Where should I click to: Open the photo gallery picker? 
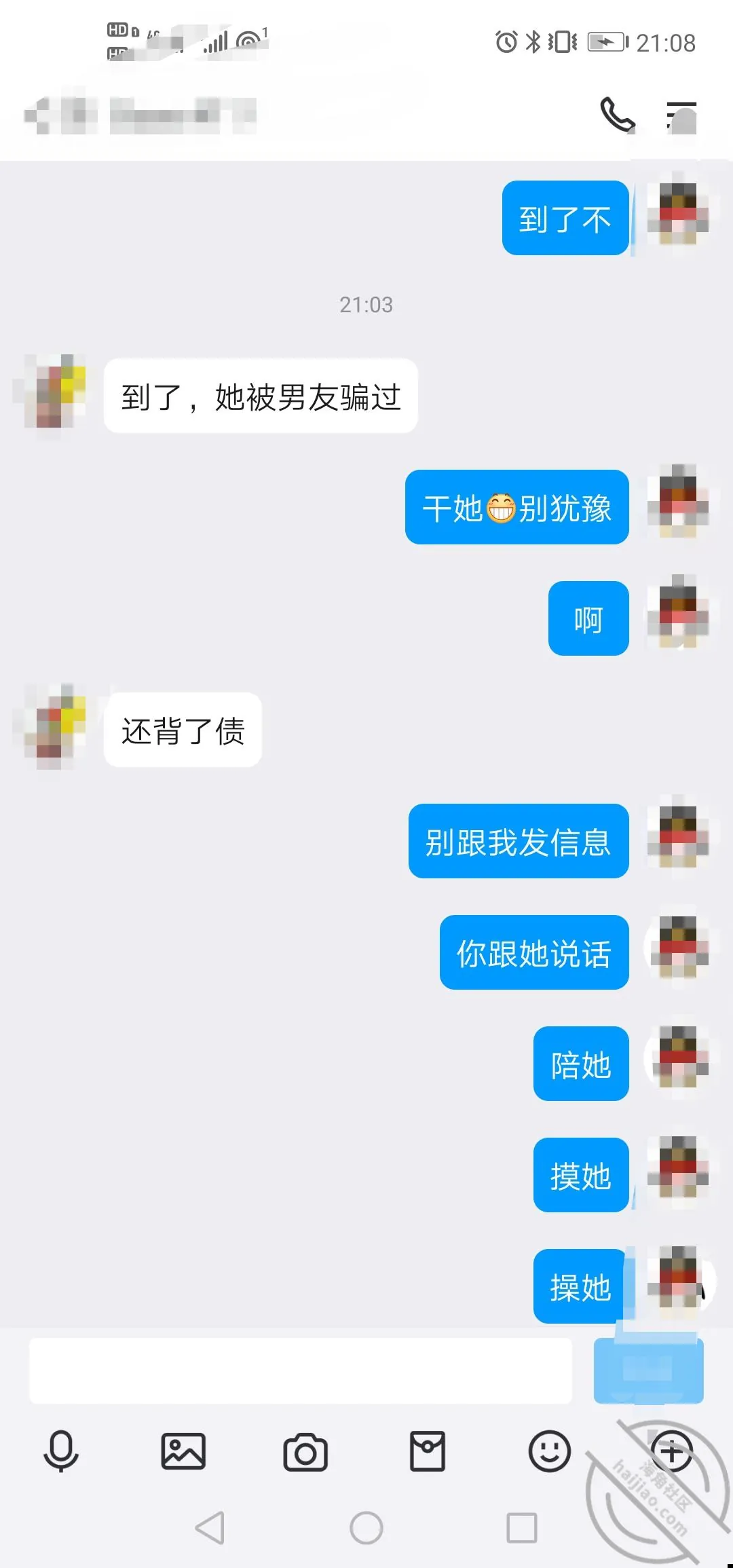pos(183,1451)
